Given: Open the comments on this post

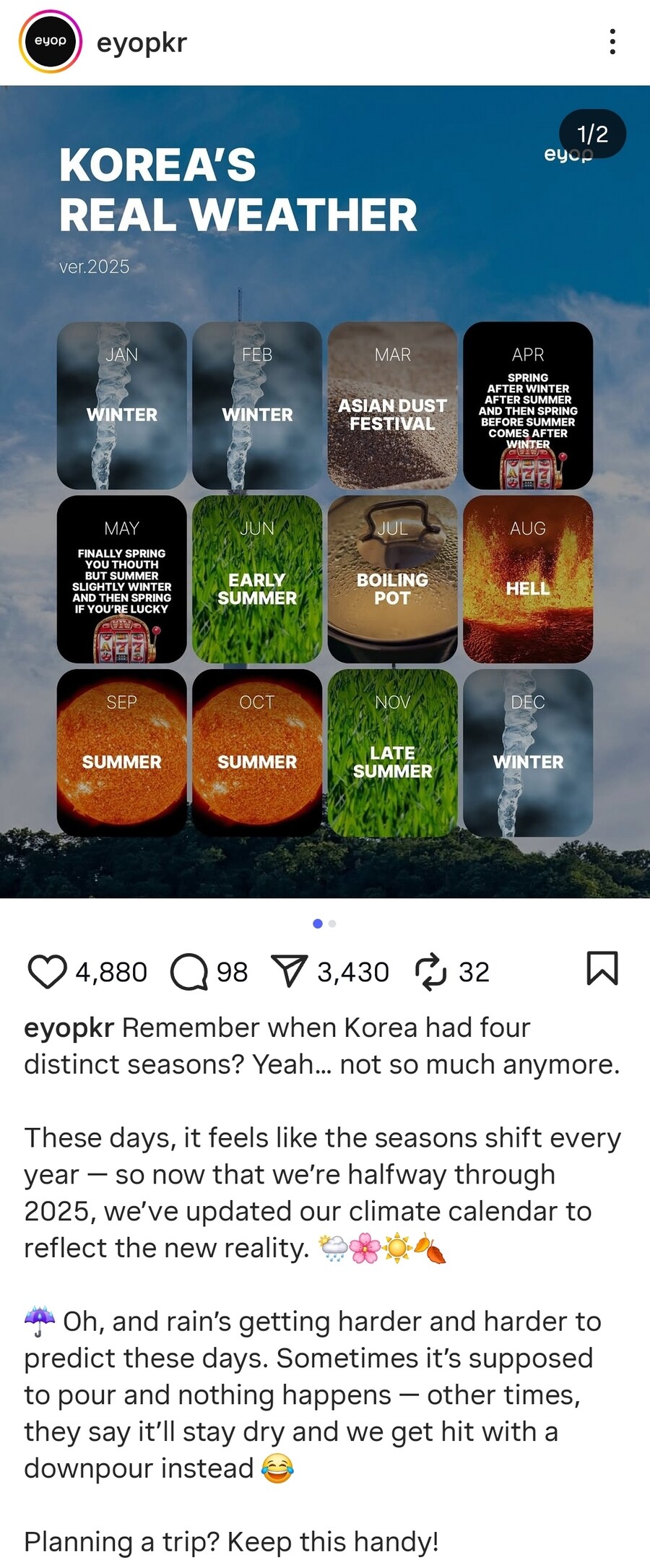Looking at the screenshot, I should (x=189, y=971).
